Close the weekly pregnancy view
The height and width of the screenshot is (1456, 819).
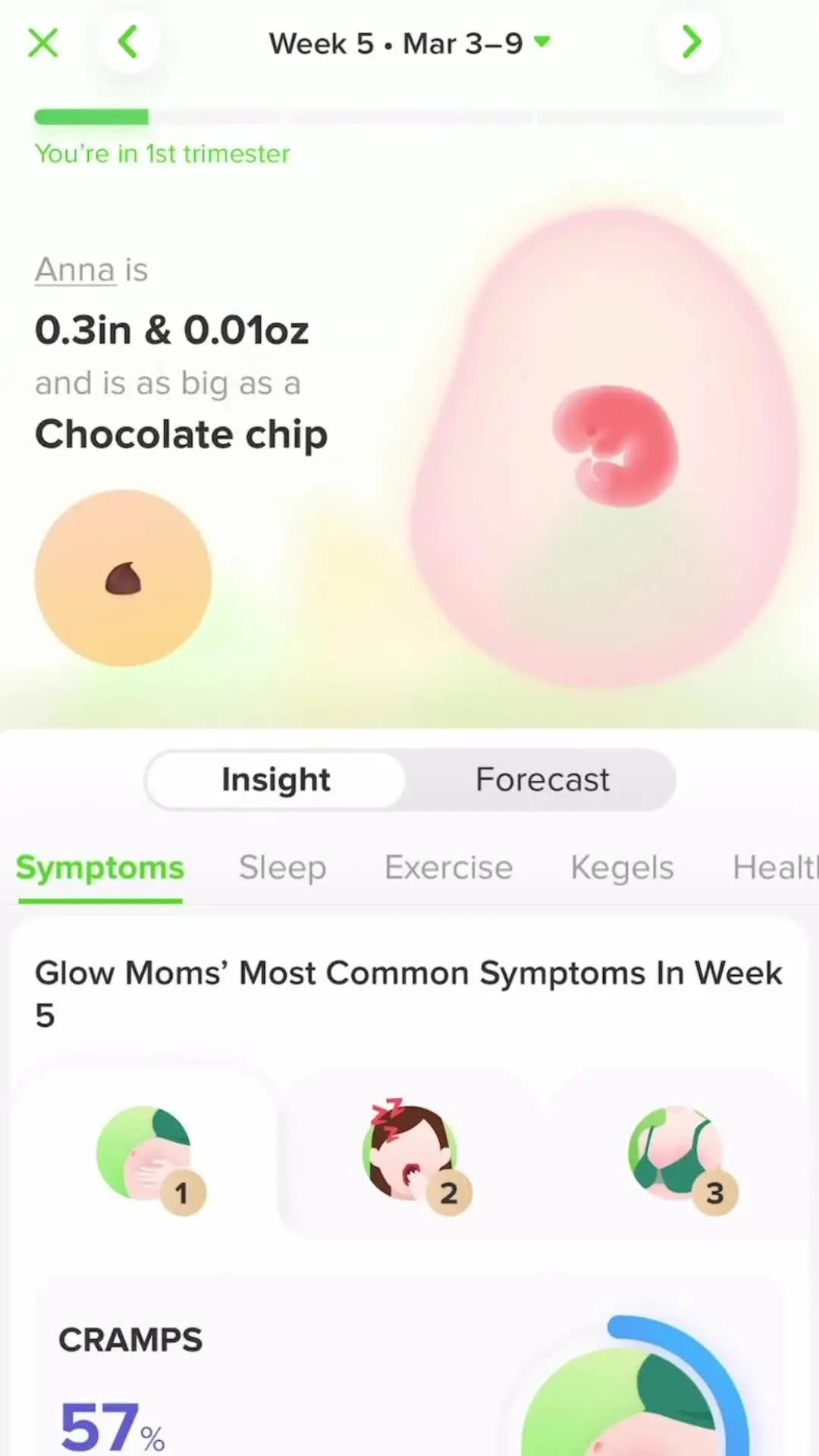tap(42, 42)
